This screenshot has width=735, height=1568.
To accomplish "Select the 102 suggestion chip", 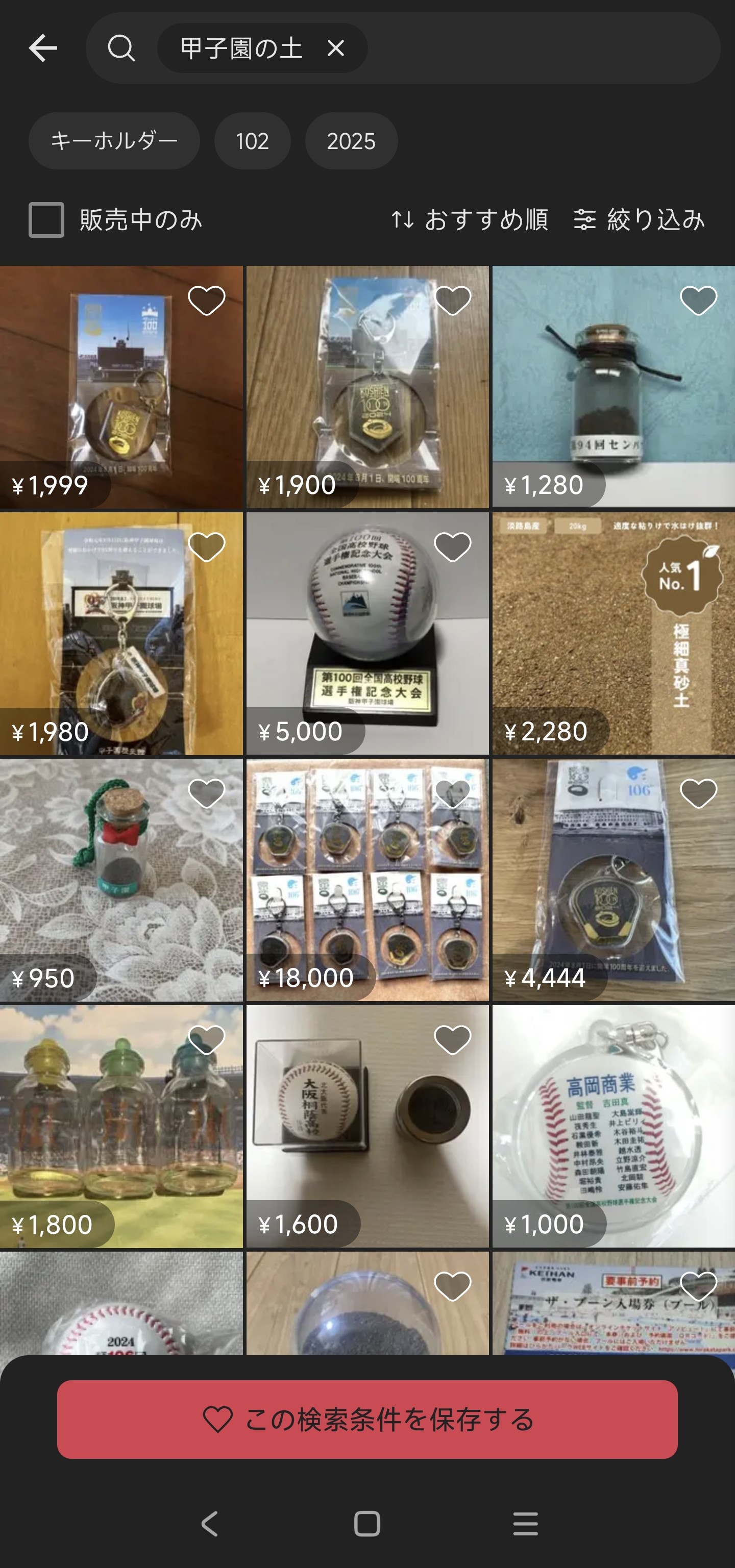I will [252, 141].
